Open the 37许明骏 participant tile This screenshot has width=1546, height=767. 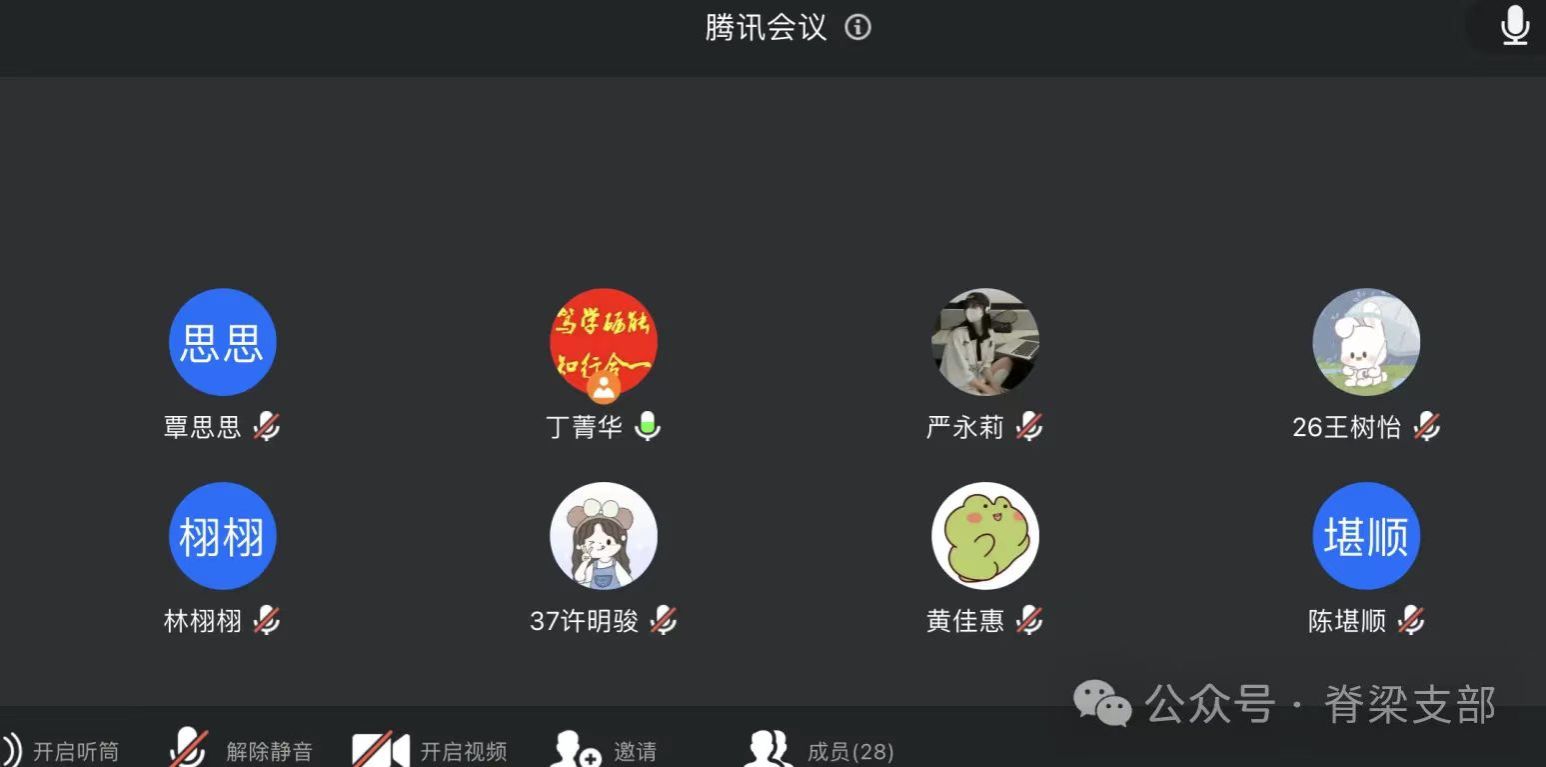coord(603,536)
